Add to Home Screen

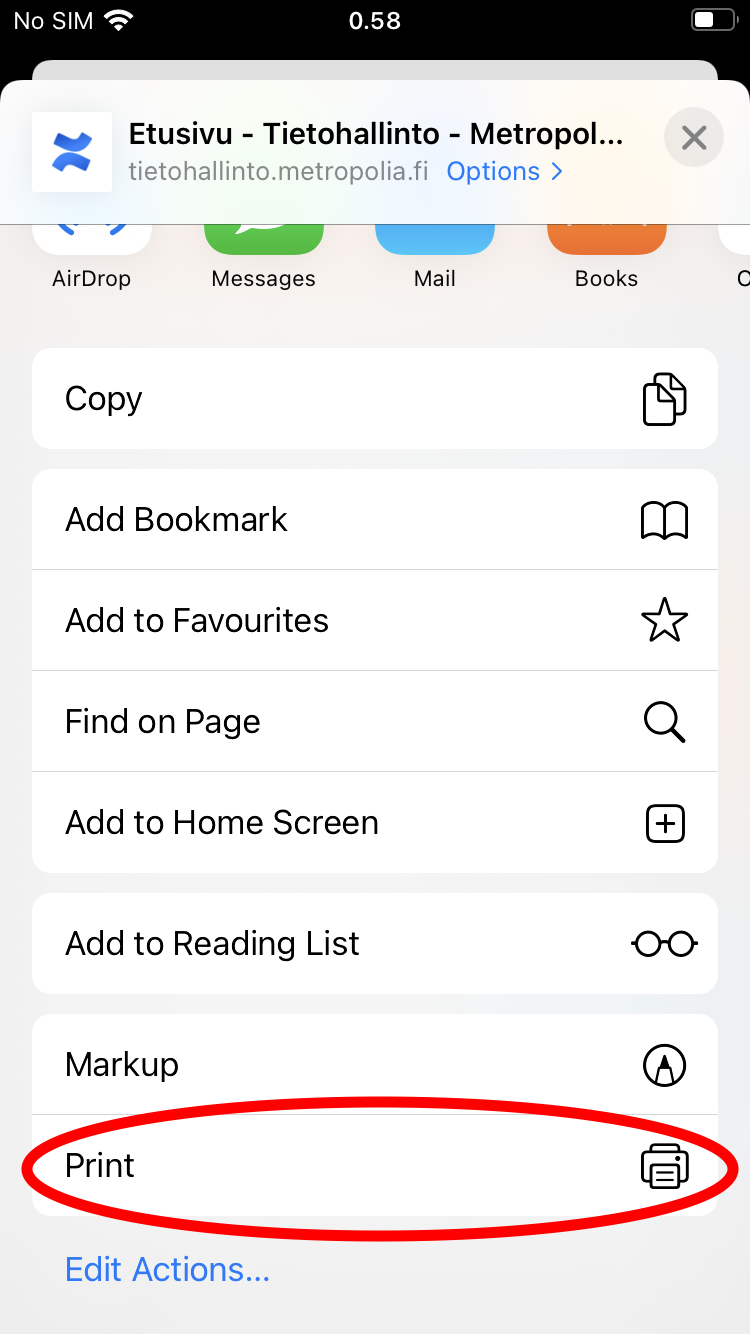point(375,823)
